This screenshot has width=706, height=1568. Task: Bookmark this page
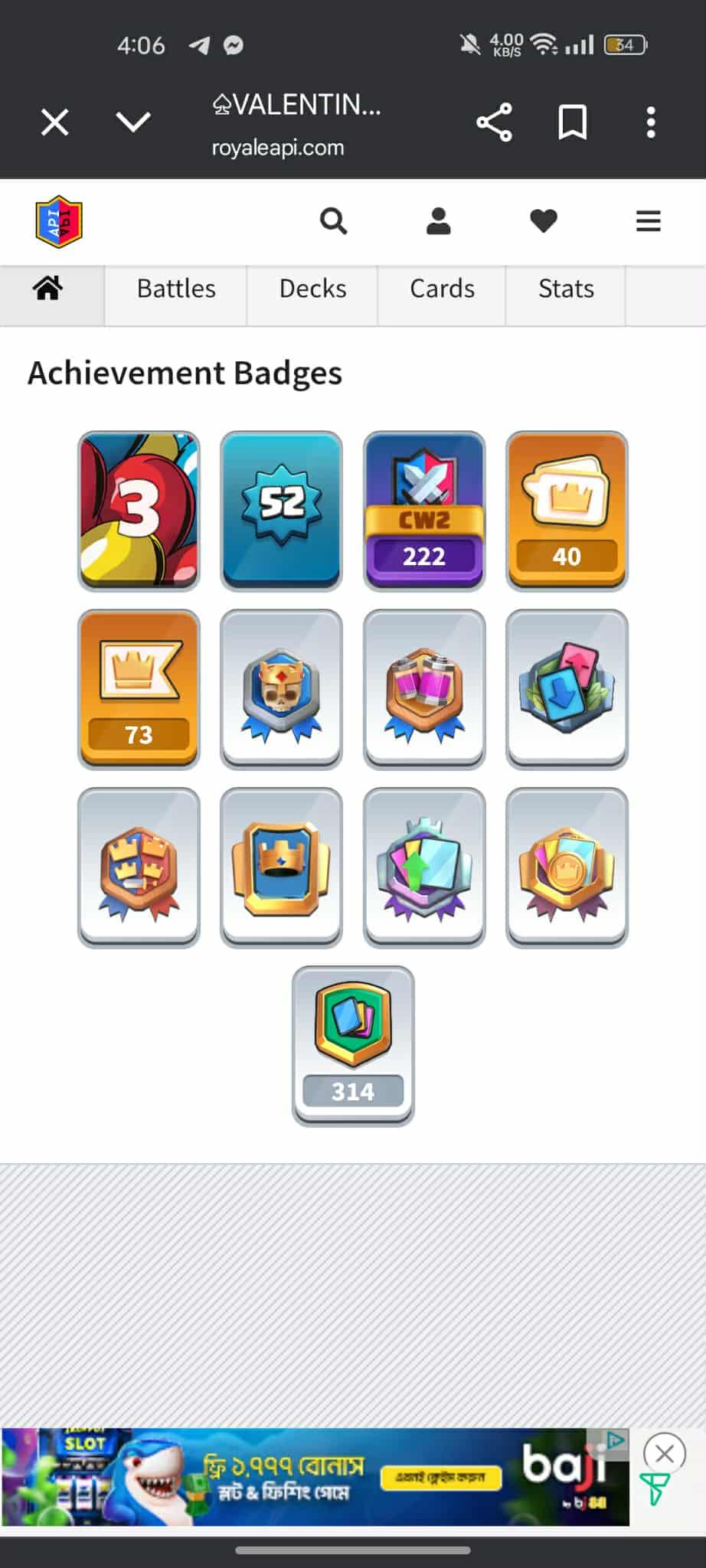click(x=572, y=122)
